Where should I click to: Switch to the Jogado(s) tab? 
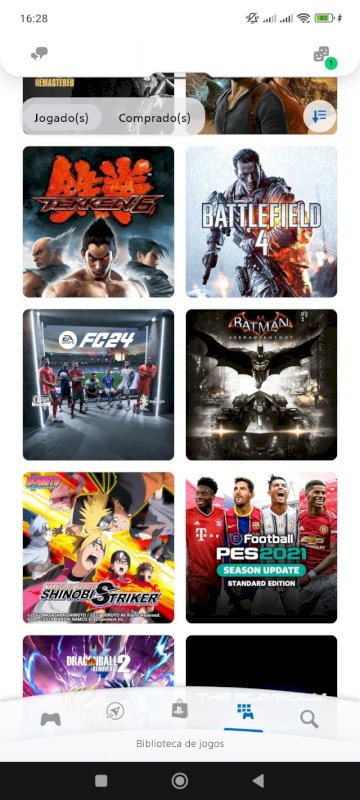pos(61,118)
